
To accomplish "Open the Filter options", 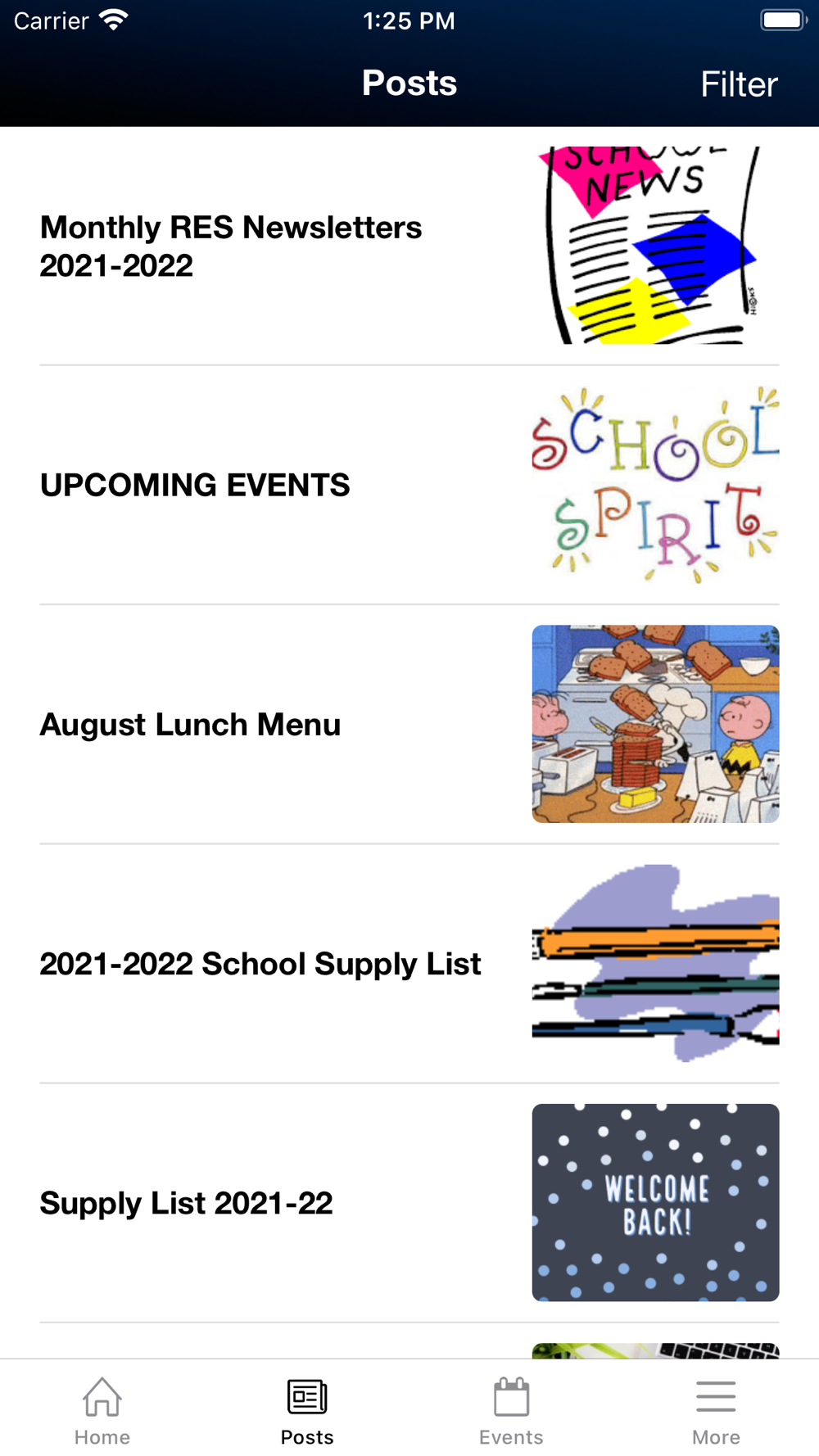I will 738,84.
